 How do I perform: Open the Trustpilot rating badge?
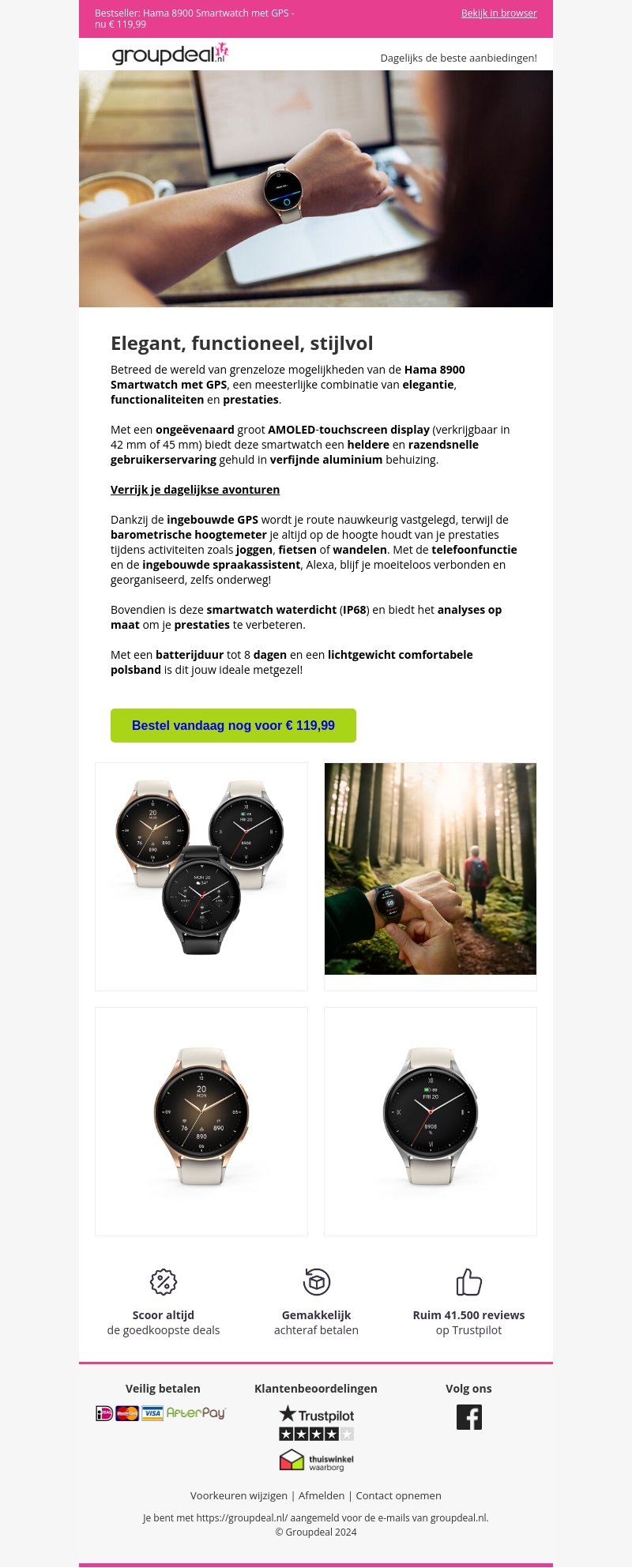tap(316, 1423)
